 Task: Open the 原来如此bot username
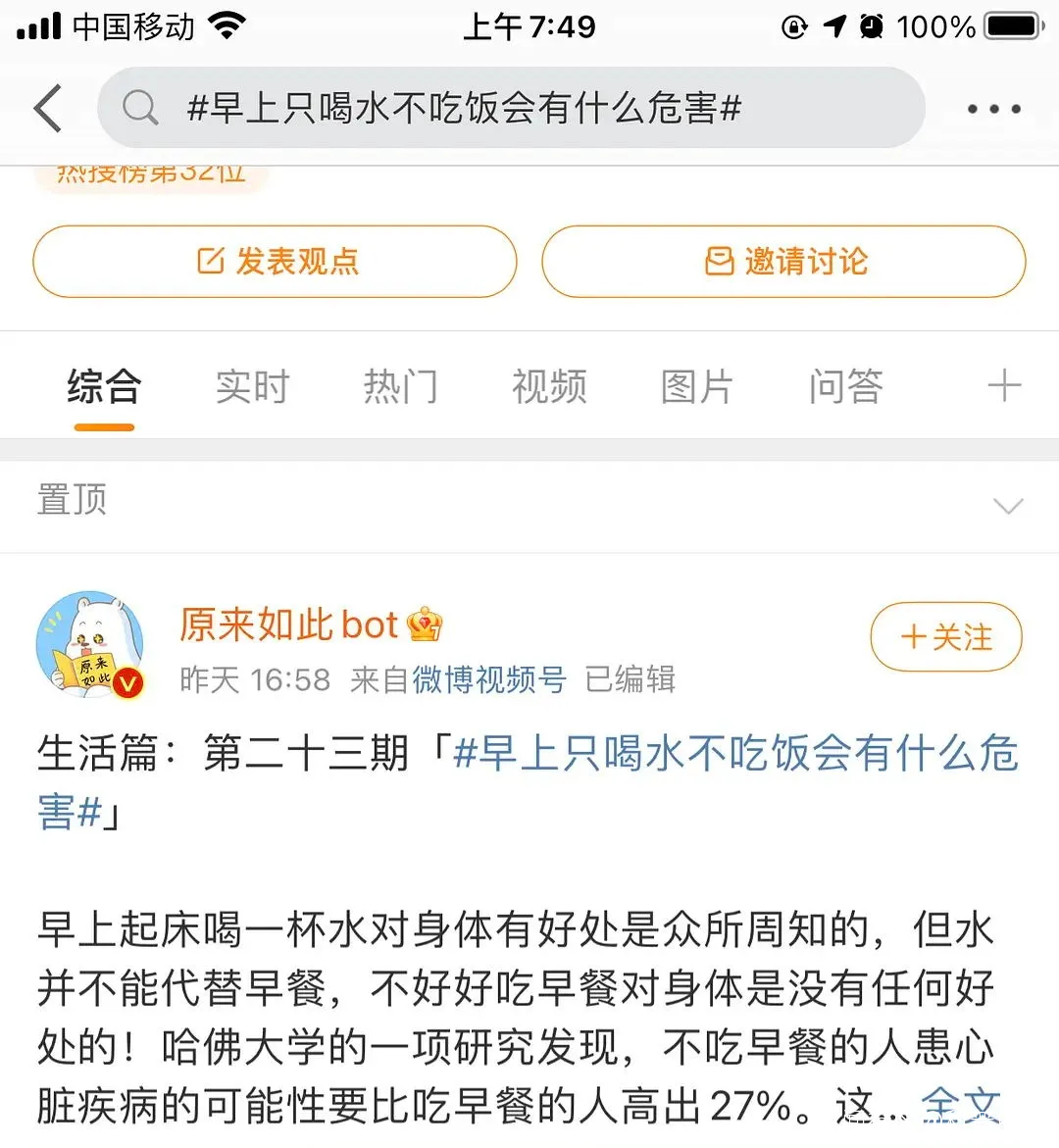[289, 624]
